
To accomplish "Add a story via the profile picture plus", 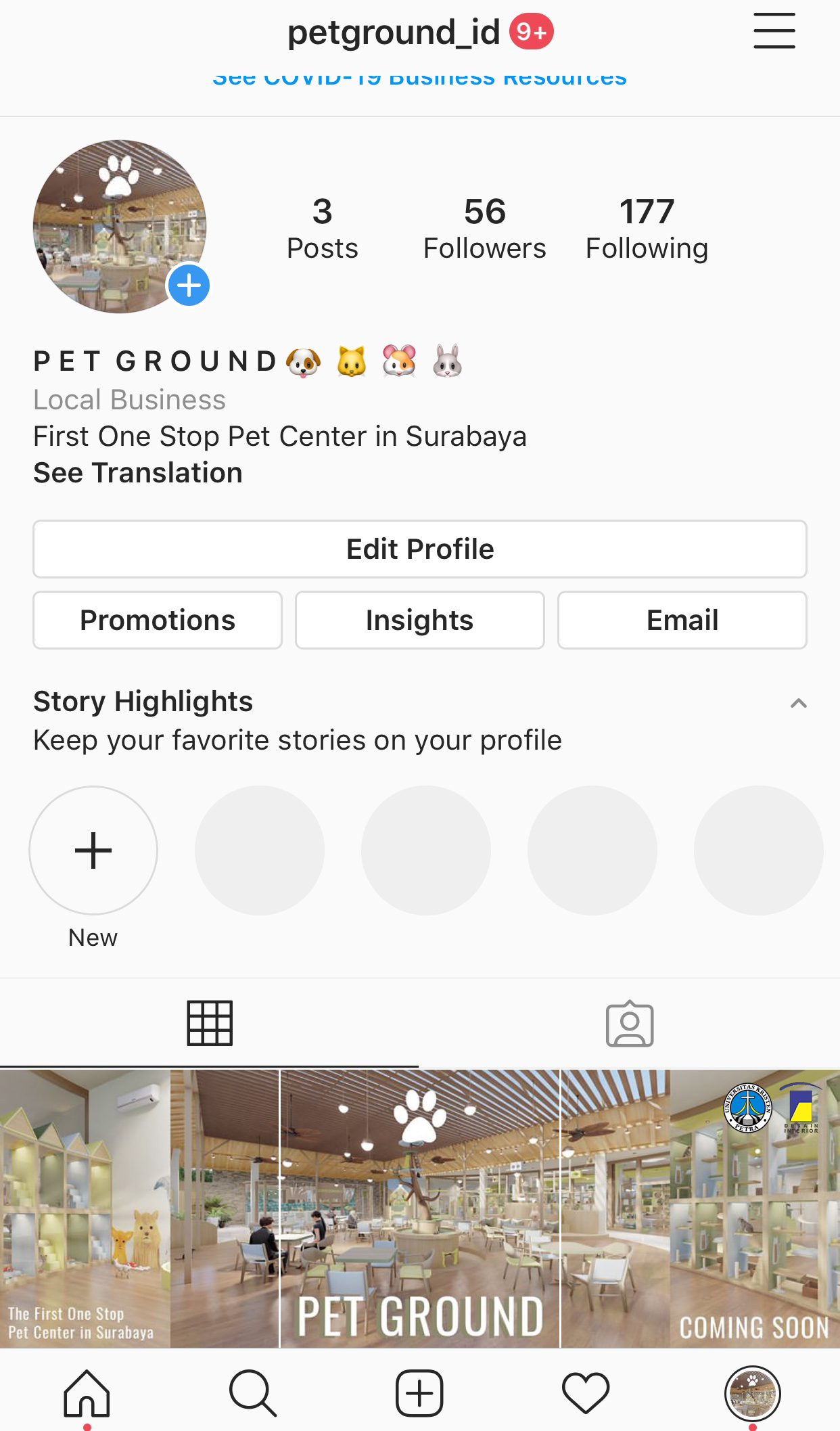I will point(189,286).
